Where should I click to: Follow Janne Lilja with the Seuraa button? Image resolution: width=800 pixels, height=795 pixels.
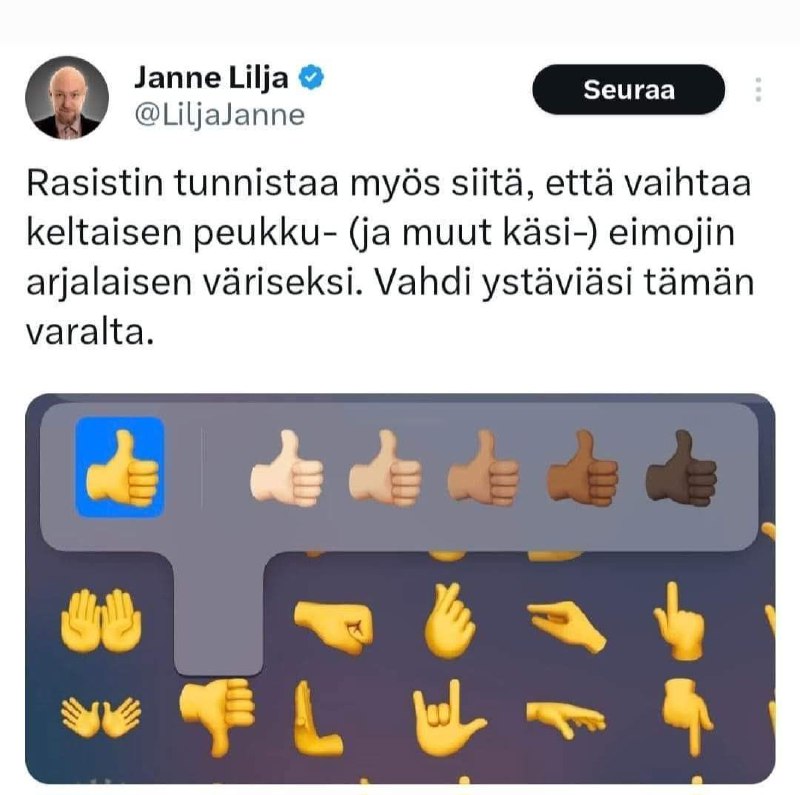(x=628, y=90)
